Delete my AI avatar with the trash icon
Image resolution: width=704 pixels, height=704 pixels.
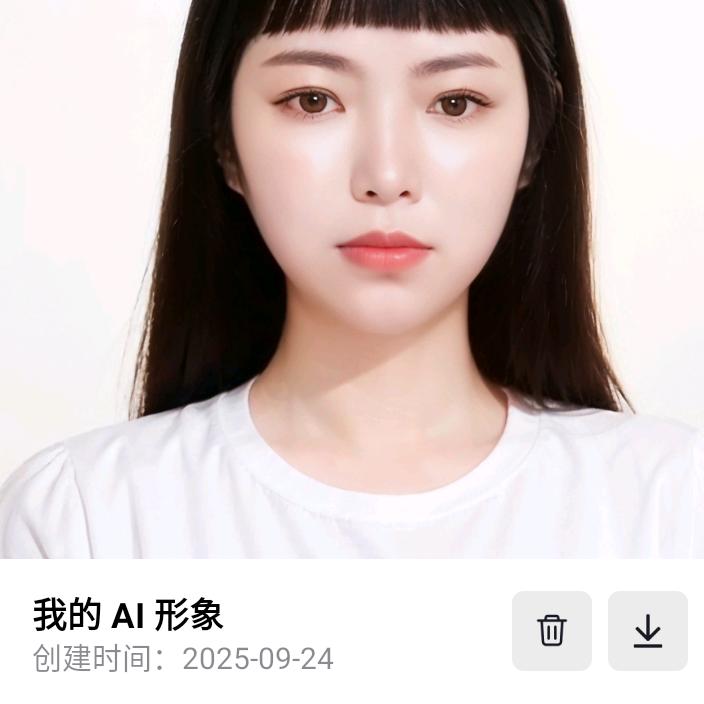coord(552,631)
